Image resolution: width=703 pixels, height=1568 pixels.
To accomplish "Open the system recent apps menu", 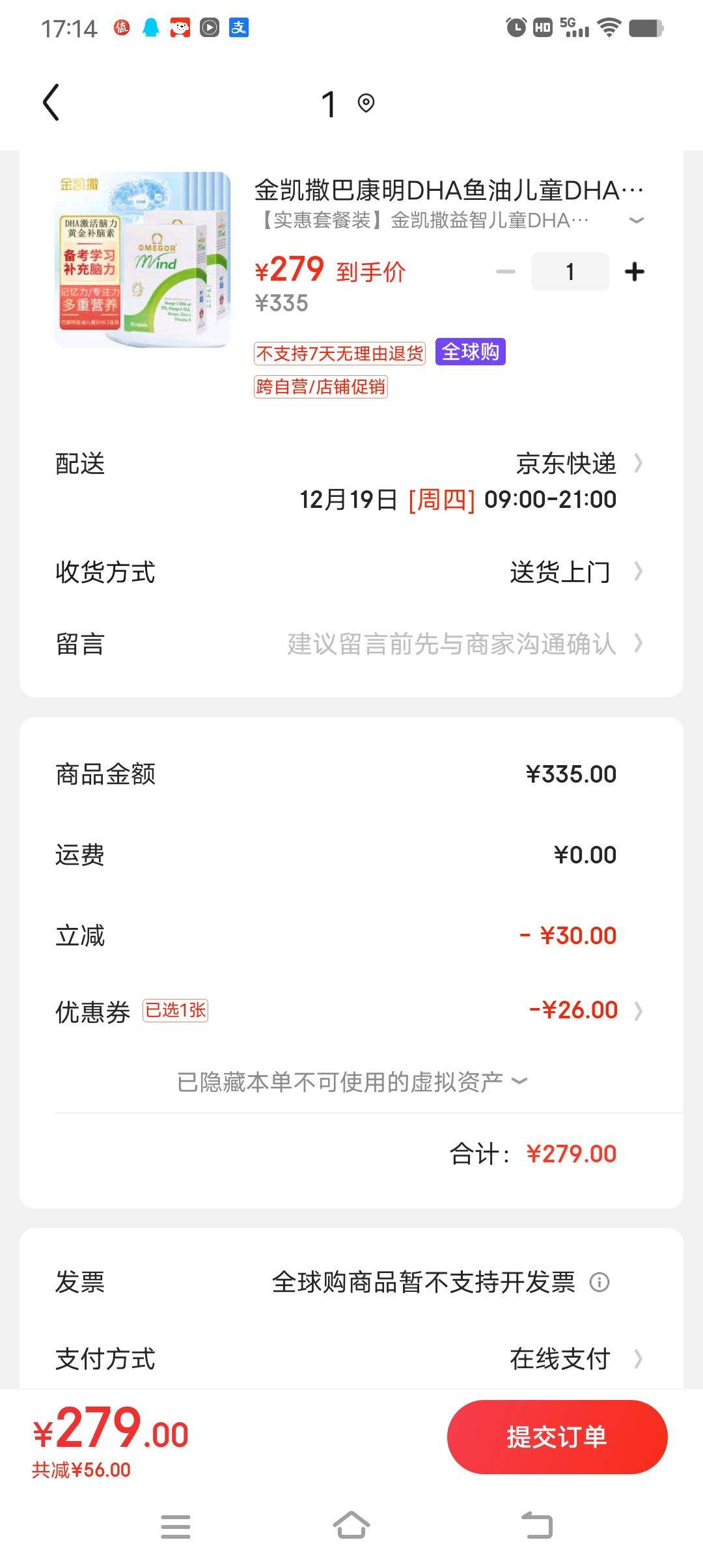I will (176, 1526).
